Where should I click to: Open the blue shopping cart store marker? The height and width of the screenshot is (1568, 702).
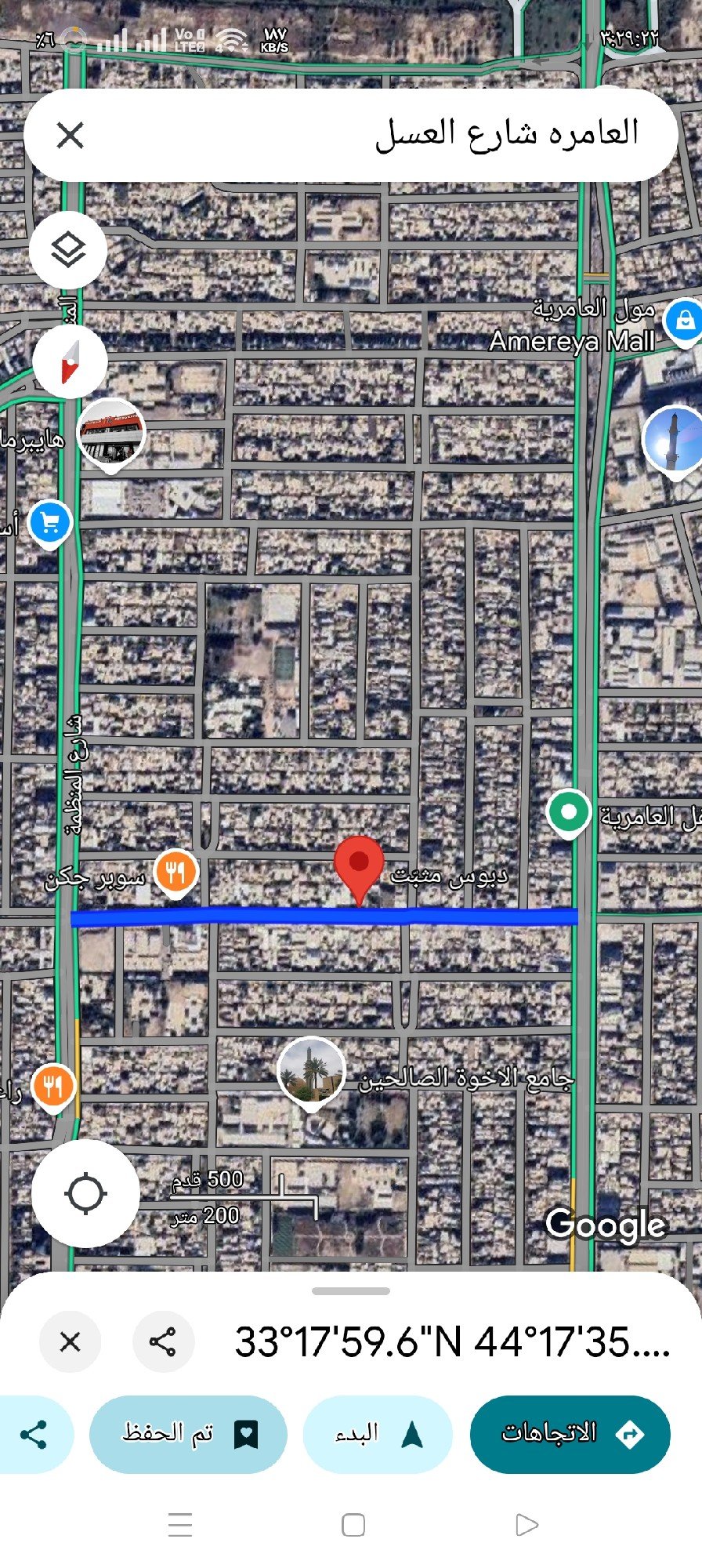coord(50,524)
